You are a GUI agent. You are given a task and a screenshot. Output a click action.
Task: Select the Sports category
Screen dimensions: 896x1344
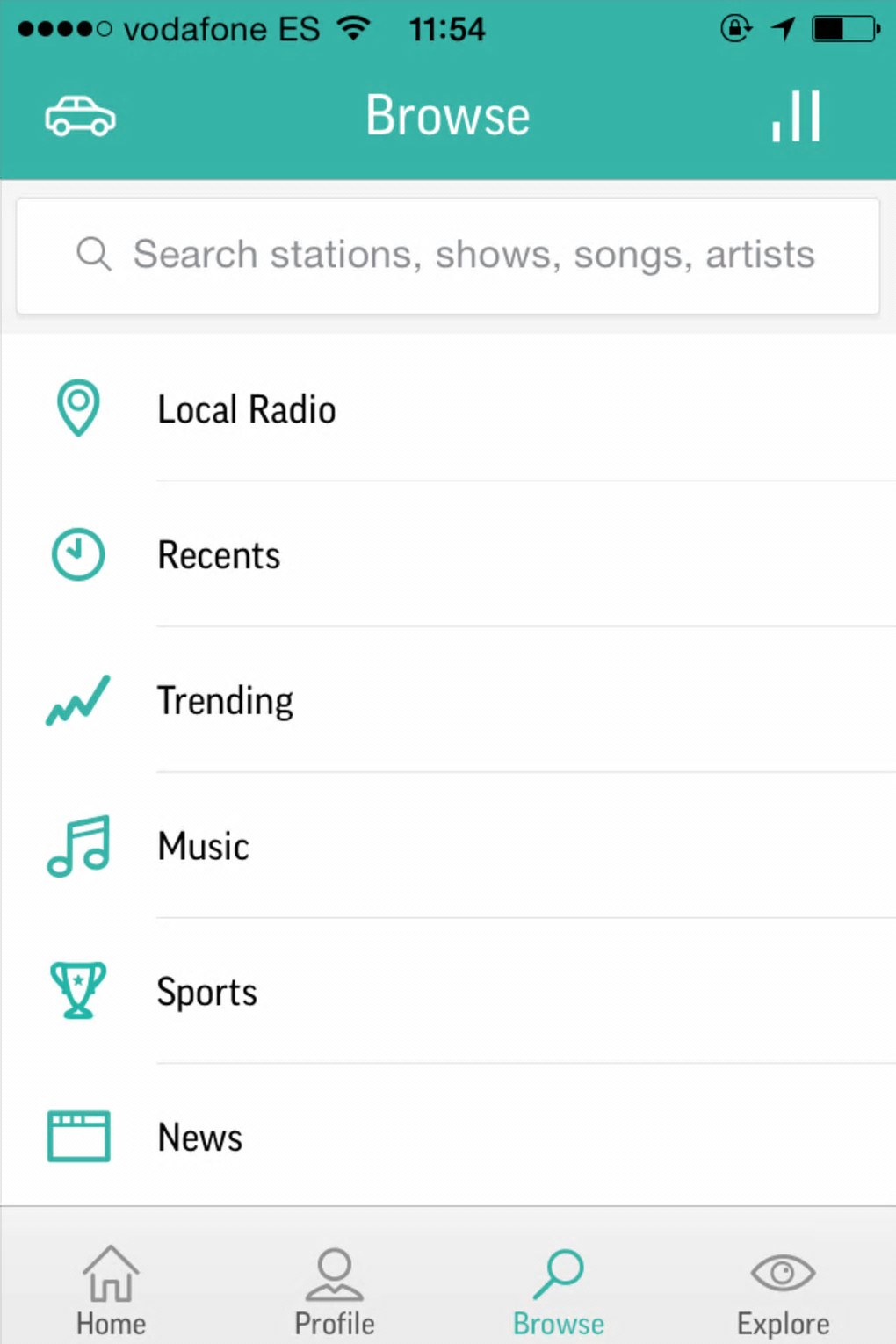tap(206, 993)
